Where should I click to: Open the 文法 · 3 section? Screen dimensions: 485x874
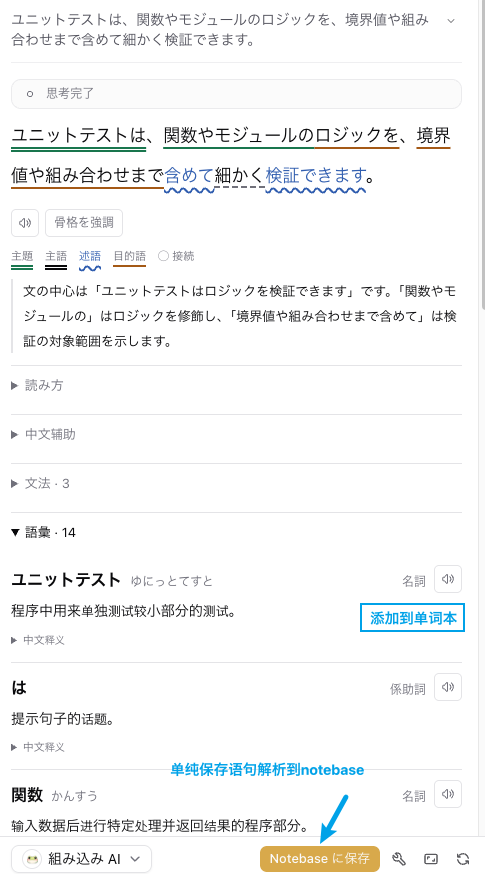pos(236,483)
